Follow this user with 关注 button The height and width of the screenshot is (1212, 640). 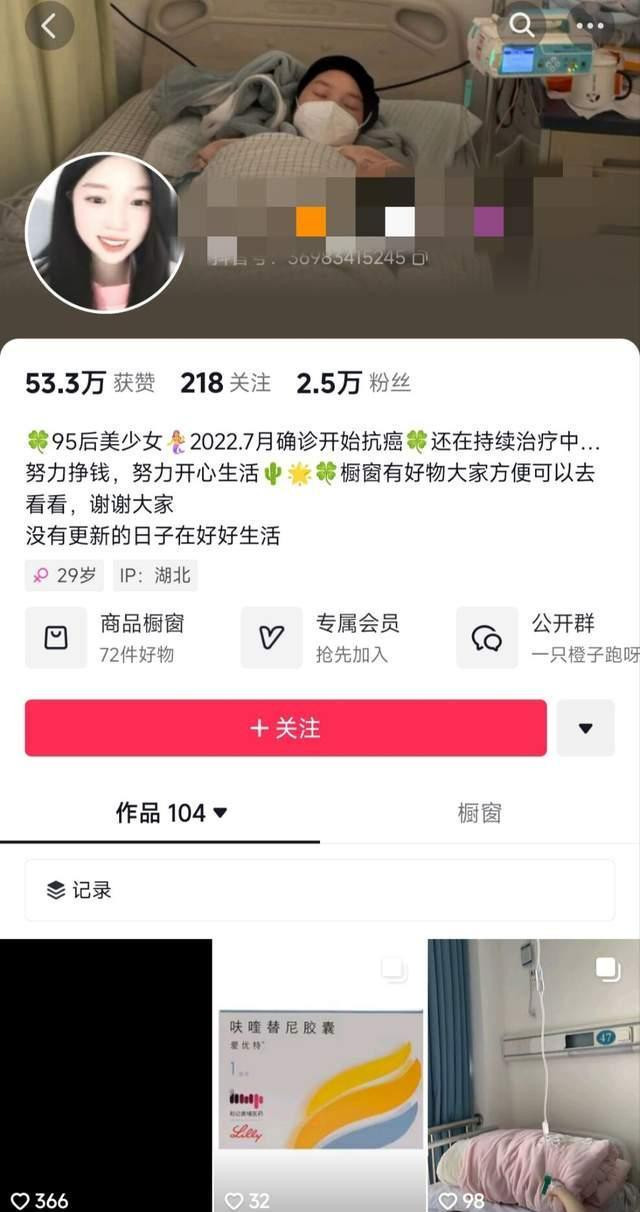click(285, 728)
